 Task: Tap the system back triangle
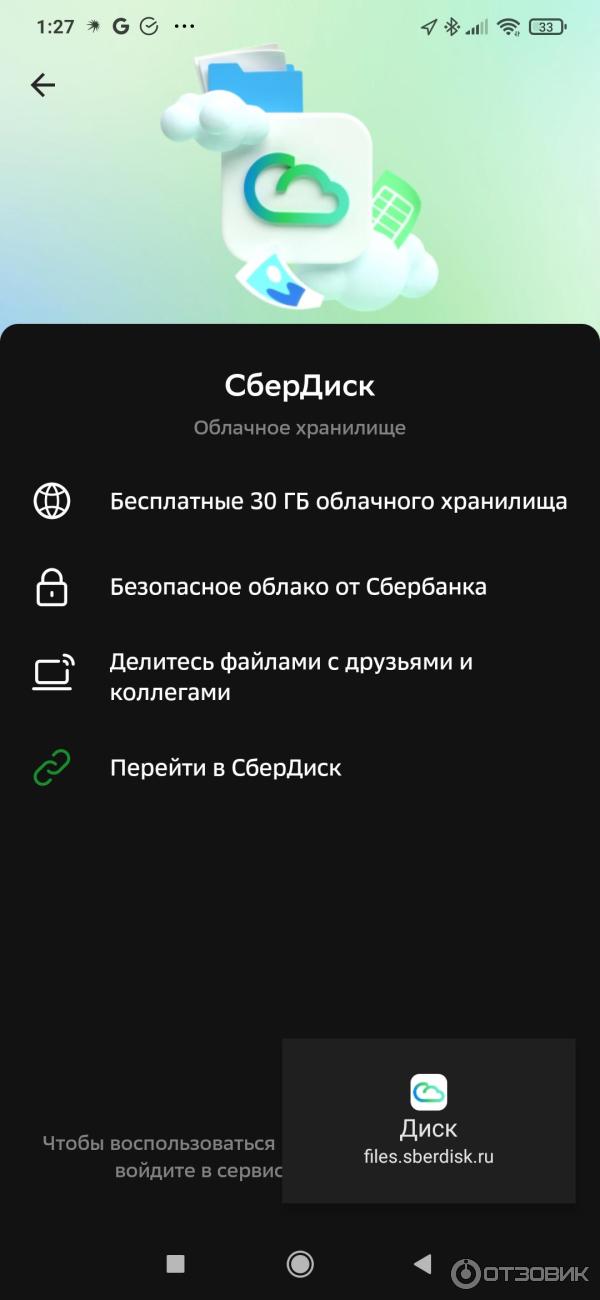click(x=422, y=1264)
